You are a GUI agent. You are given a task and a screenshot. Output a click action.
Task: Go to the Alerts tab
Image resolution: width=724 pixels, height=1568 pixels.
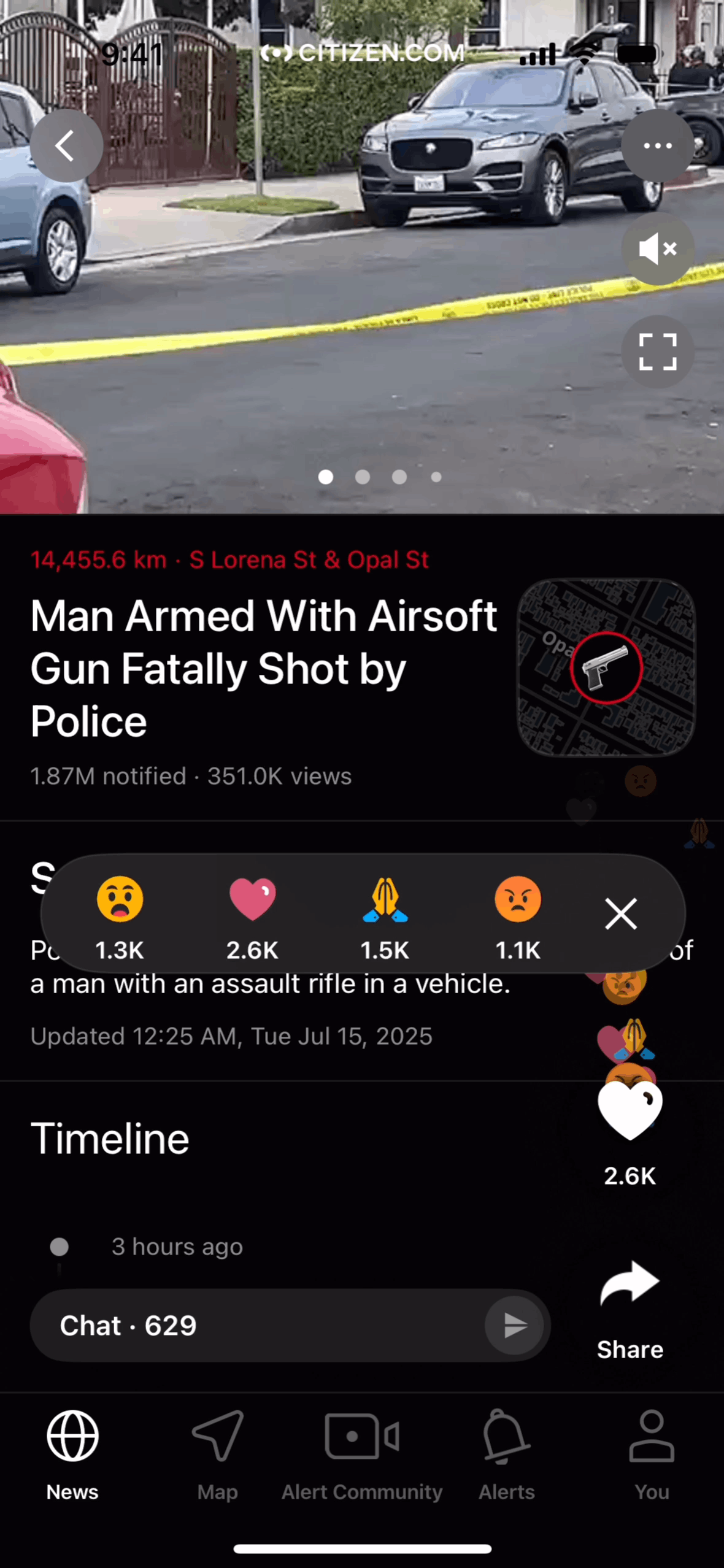pyautogui.click(x=507, y=1454)
